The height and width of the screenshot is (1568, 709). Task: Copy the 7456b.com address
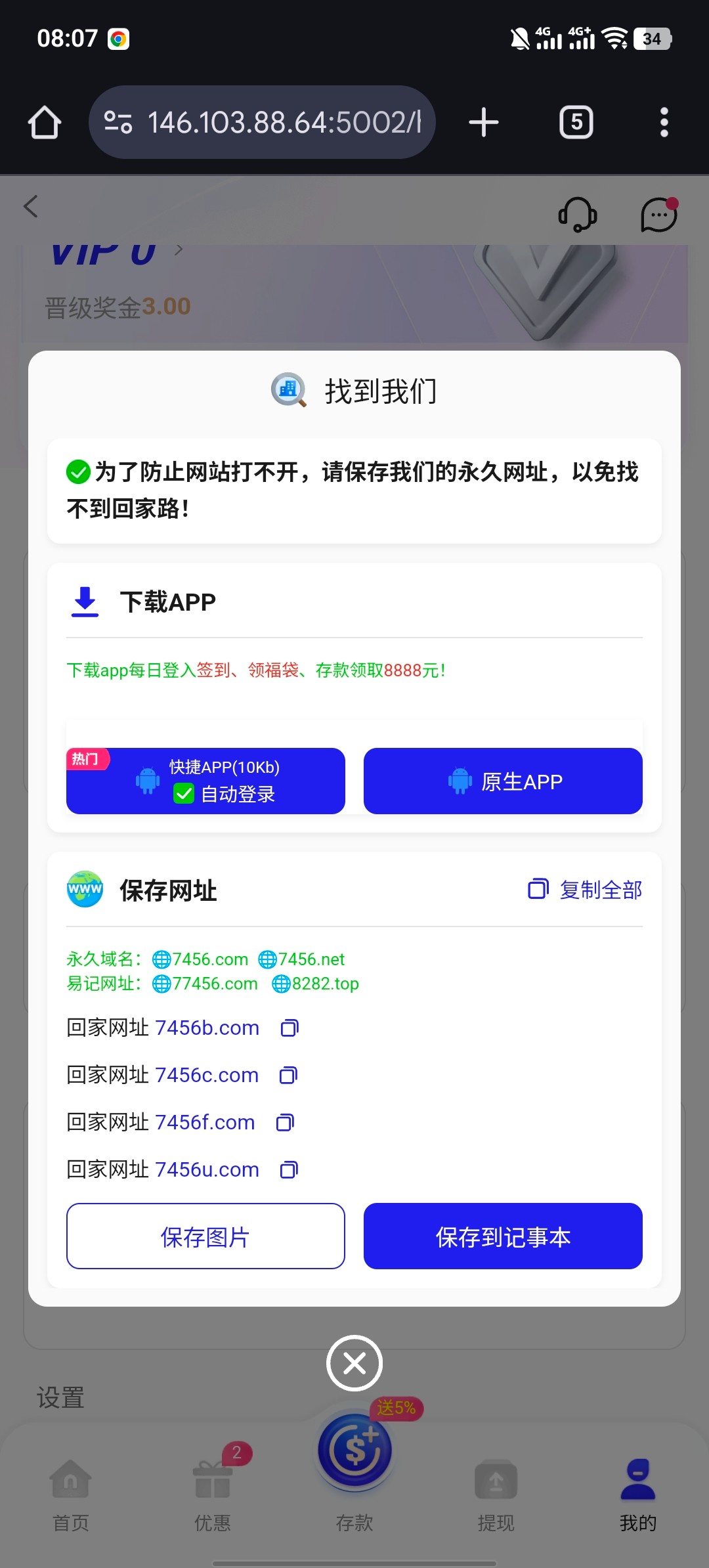click(290, 1028)
